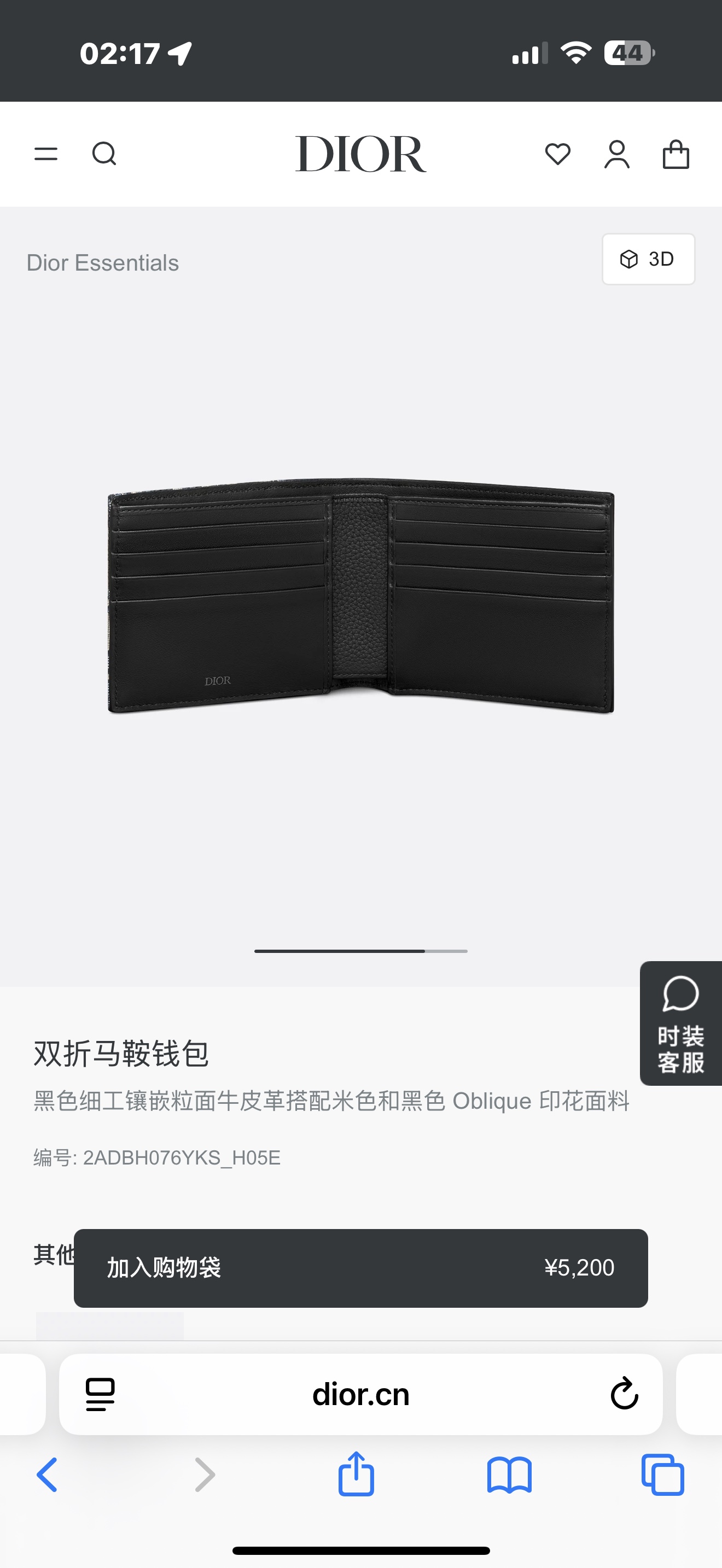Share this product page
Image resolution: width=722 pixels, height=1568 pixels.
(x=356, y=1473)
